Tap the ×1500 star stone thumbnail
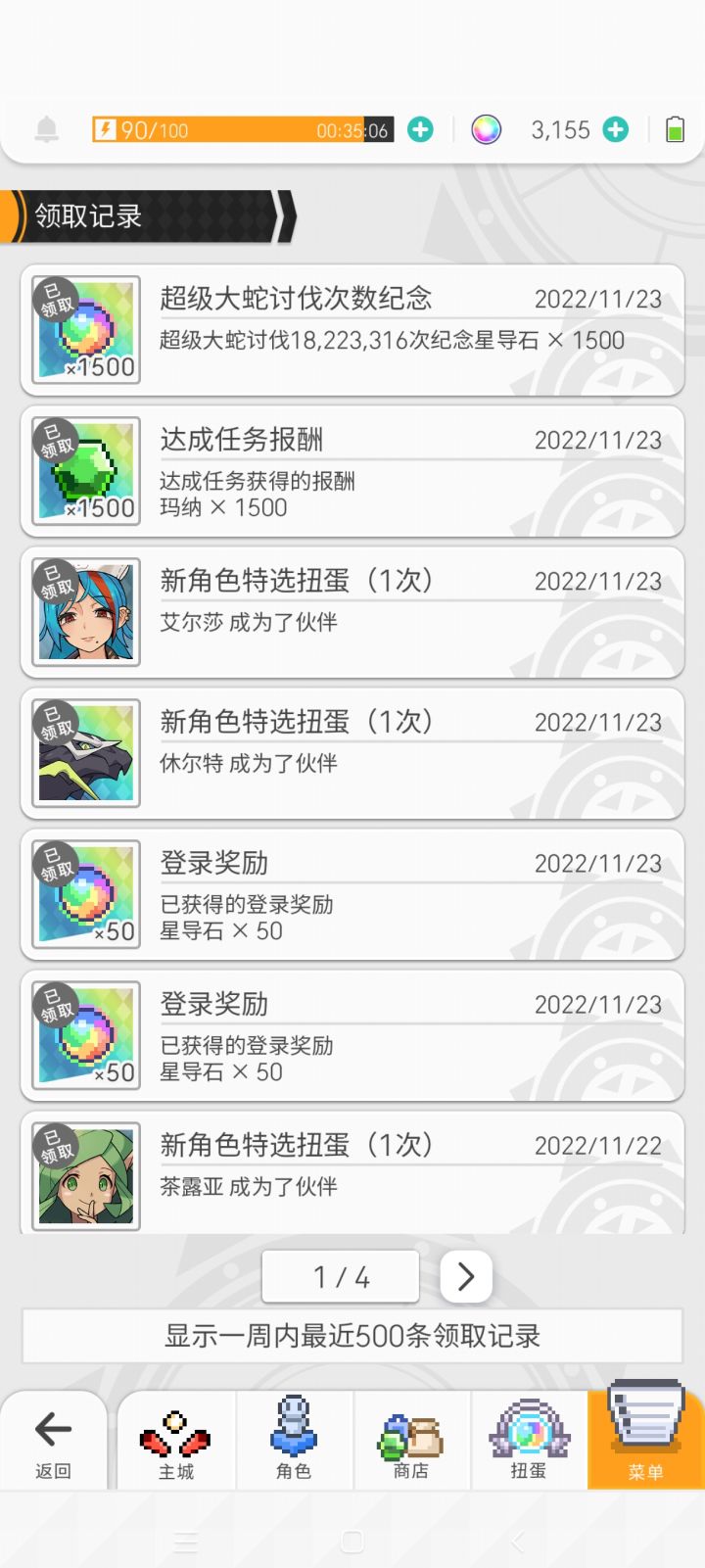Viewport: 705px width, 1568px height. (85, 330)
